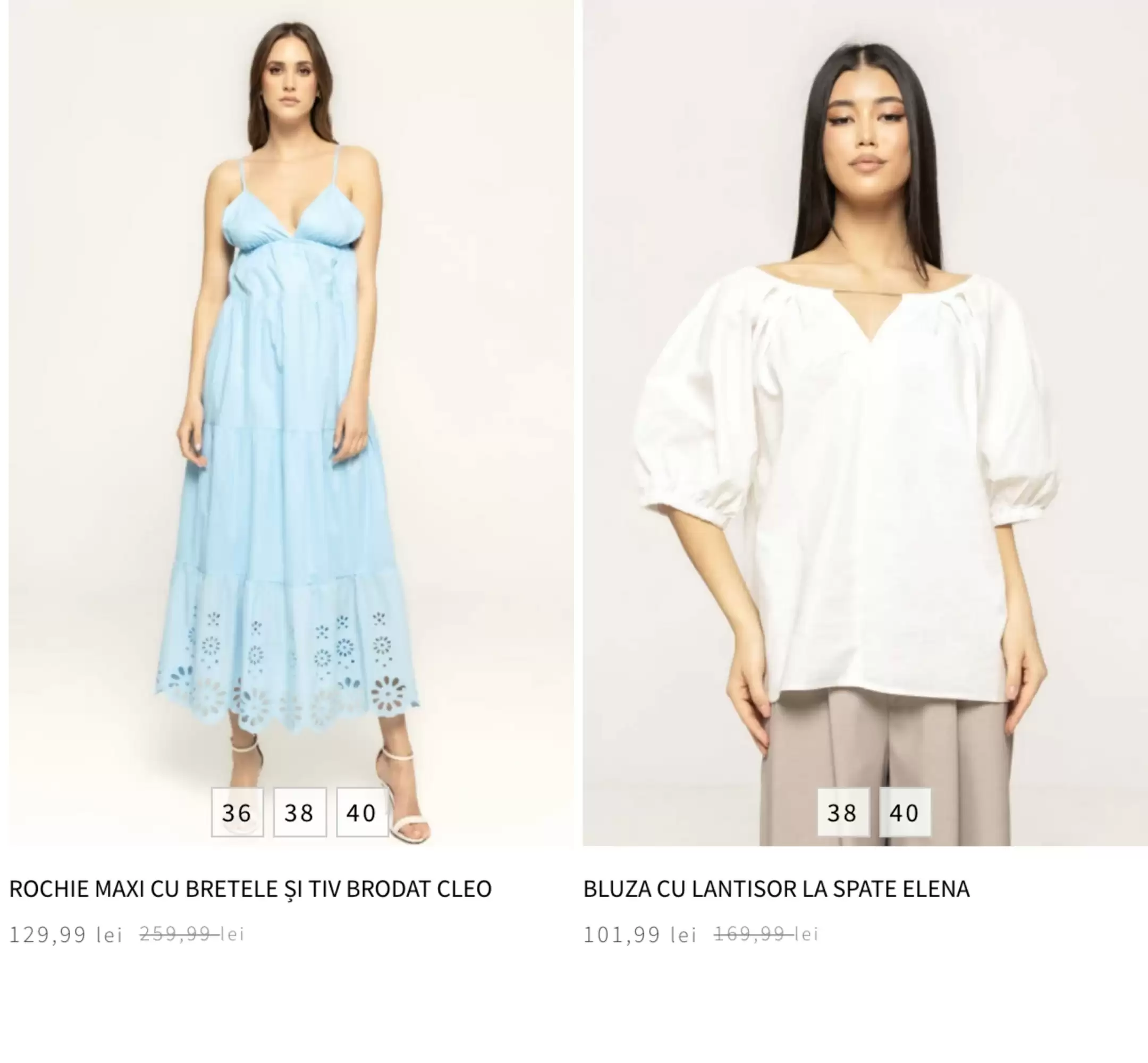Select size 38 for the Elena blouse
Screen dimensions: 1148x1063
coord(842,812)
